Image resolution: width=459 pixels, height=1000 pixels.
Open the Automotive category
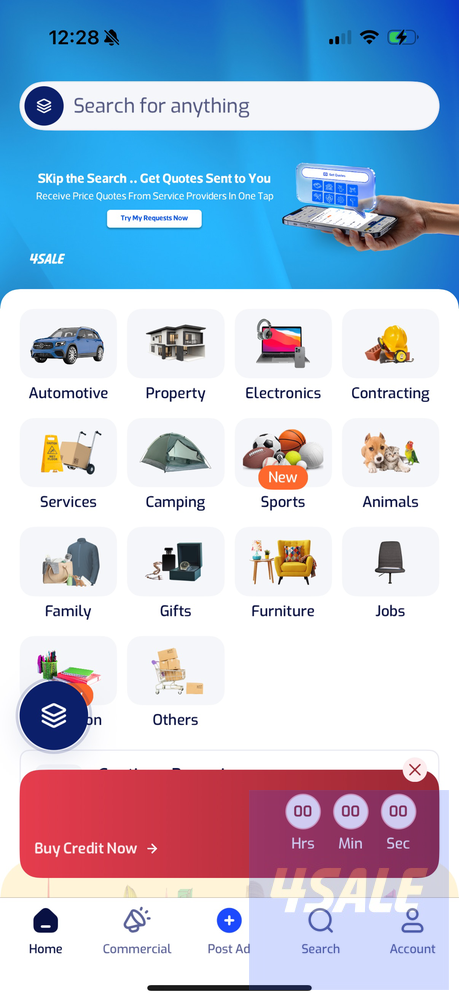tap(68, 356)
